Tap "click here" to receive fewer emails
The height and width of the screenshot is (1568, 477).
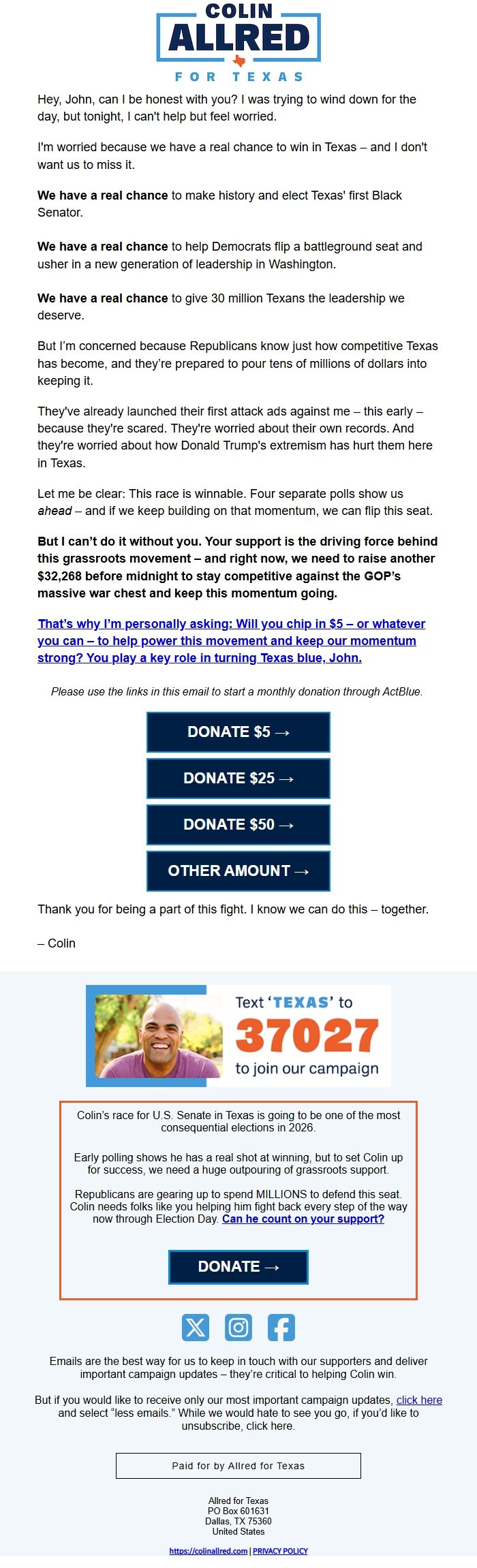(419, 1400)
